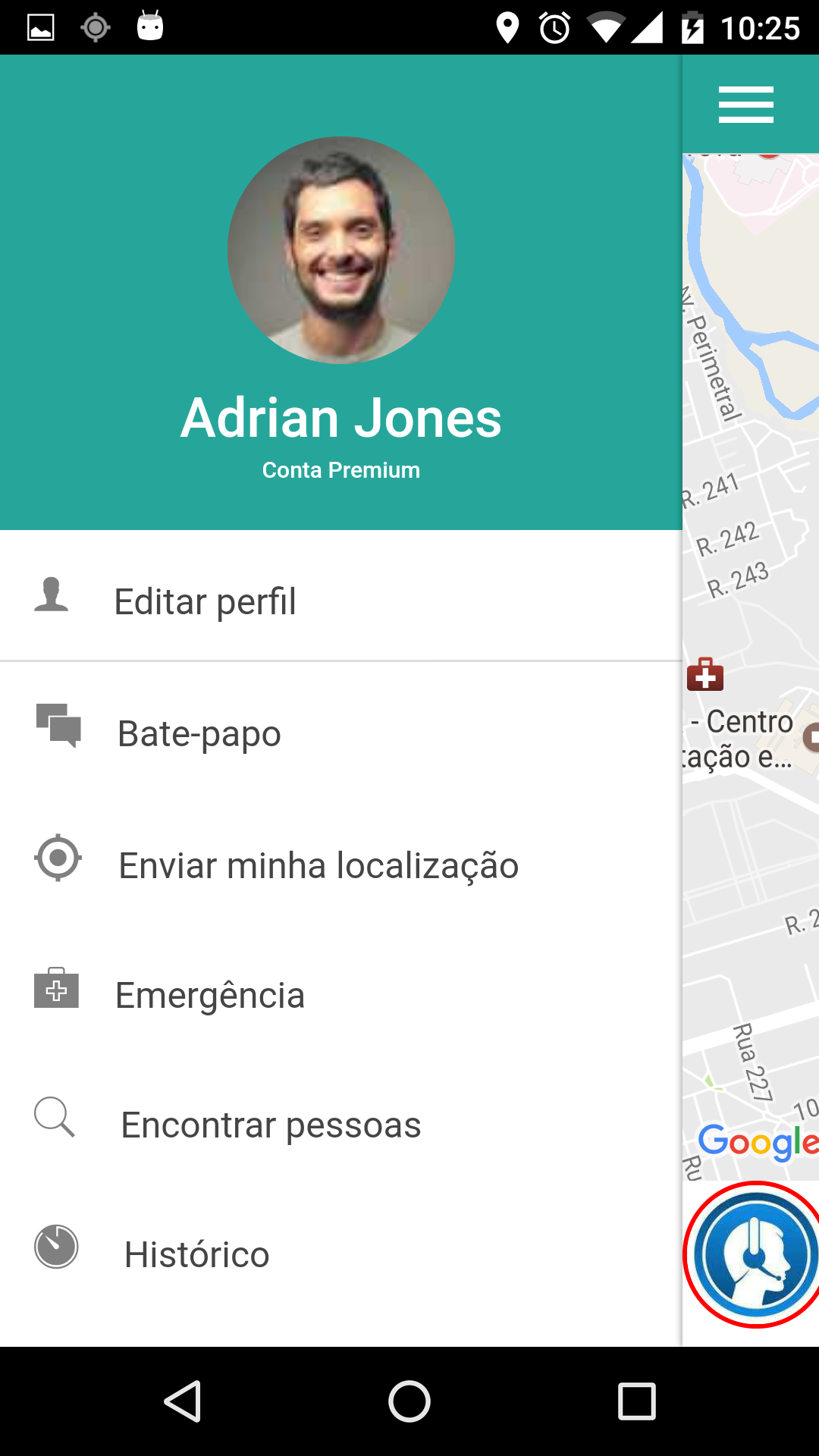This screenshot has width=819, height=1456.
Task: Open the Emergência option
Action: click(x=209, y=995)
